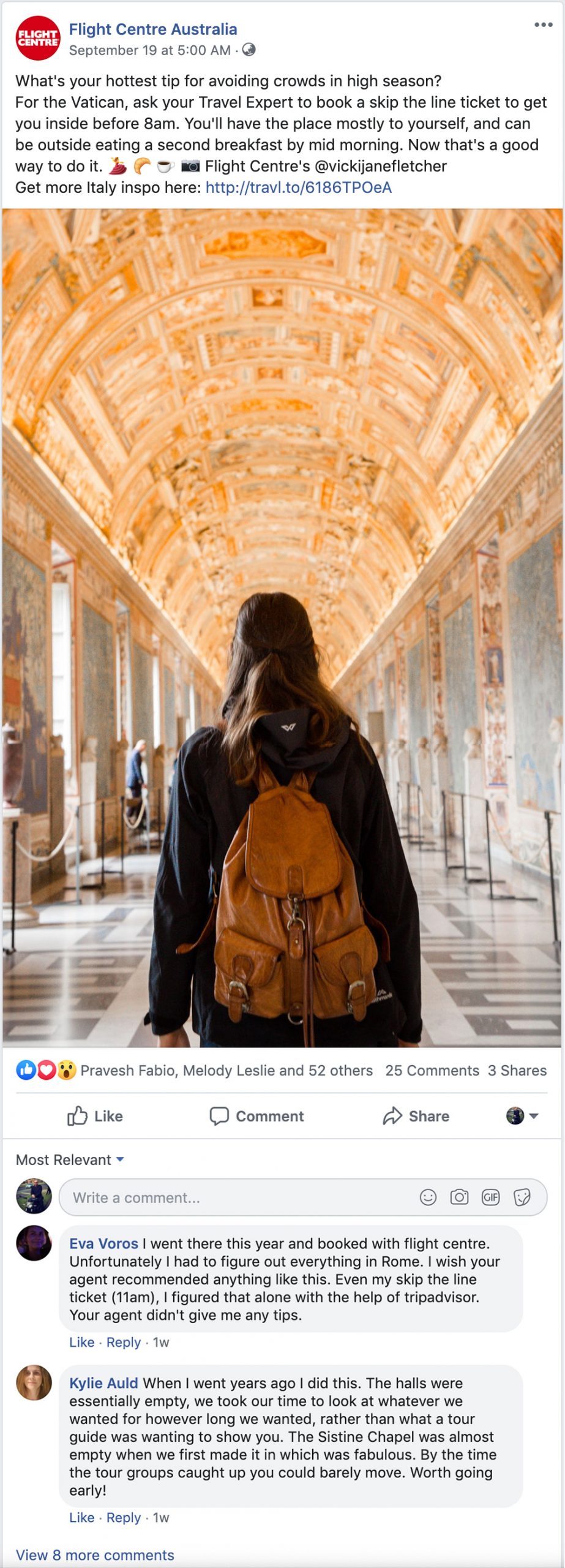Image resolution: width=565 pixels, height=1568 pixels.
Task: Open the profile switcher dropdown beside Share
Action: 522,1116
